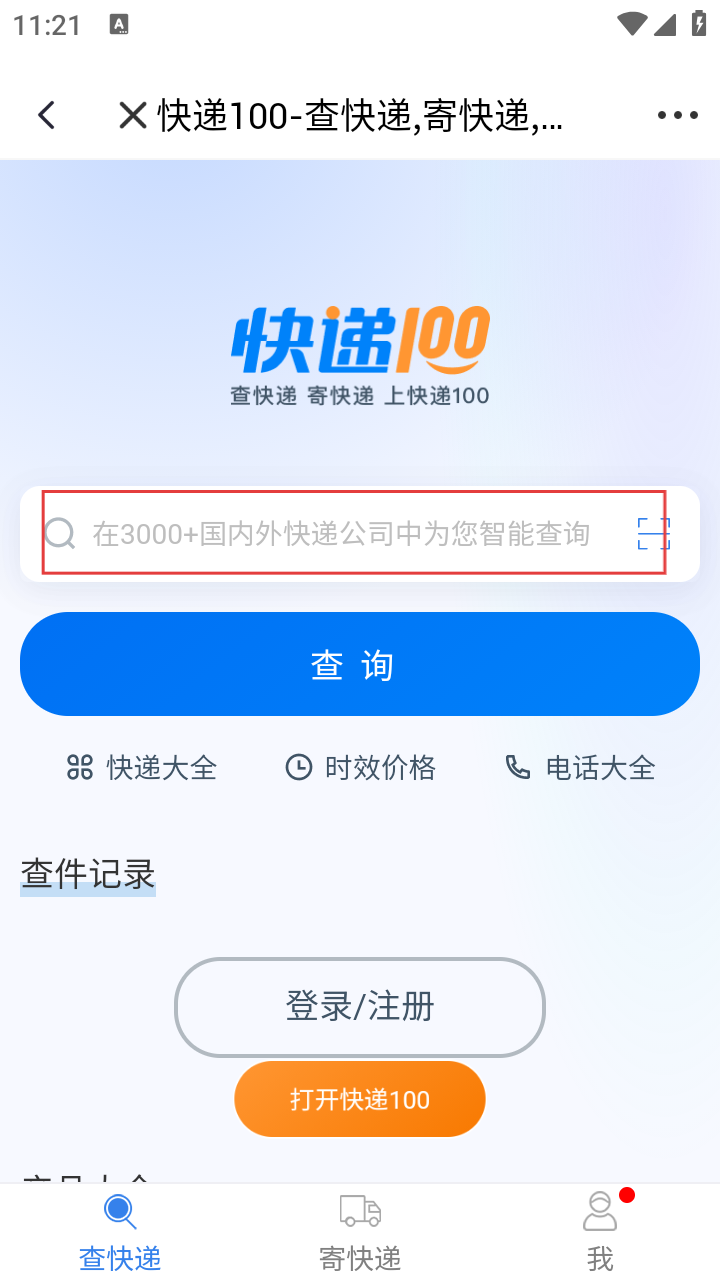Screen dimensions: 720x1280
Task: Tap the orange 打开快递100 button
Action: (x=360, y=1099)
